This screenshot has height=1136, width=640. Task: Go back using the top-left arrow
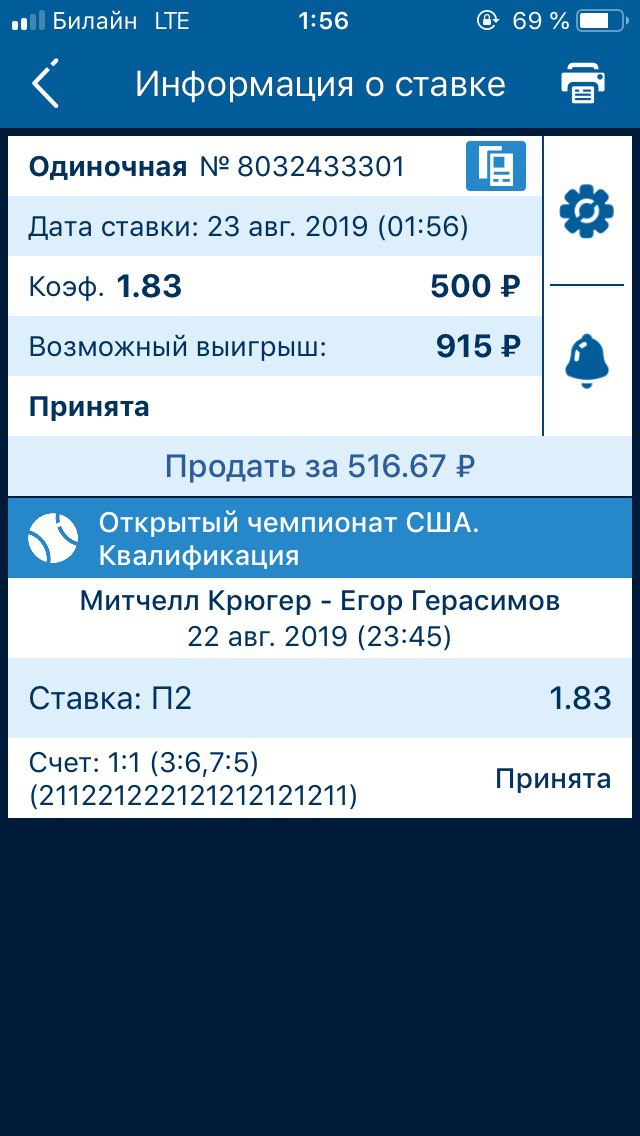point(45,83)
